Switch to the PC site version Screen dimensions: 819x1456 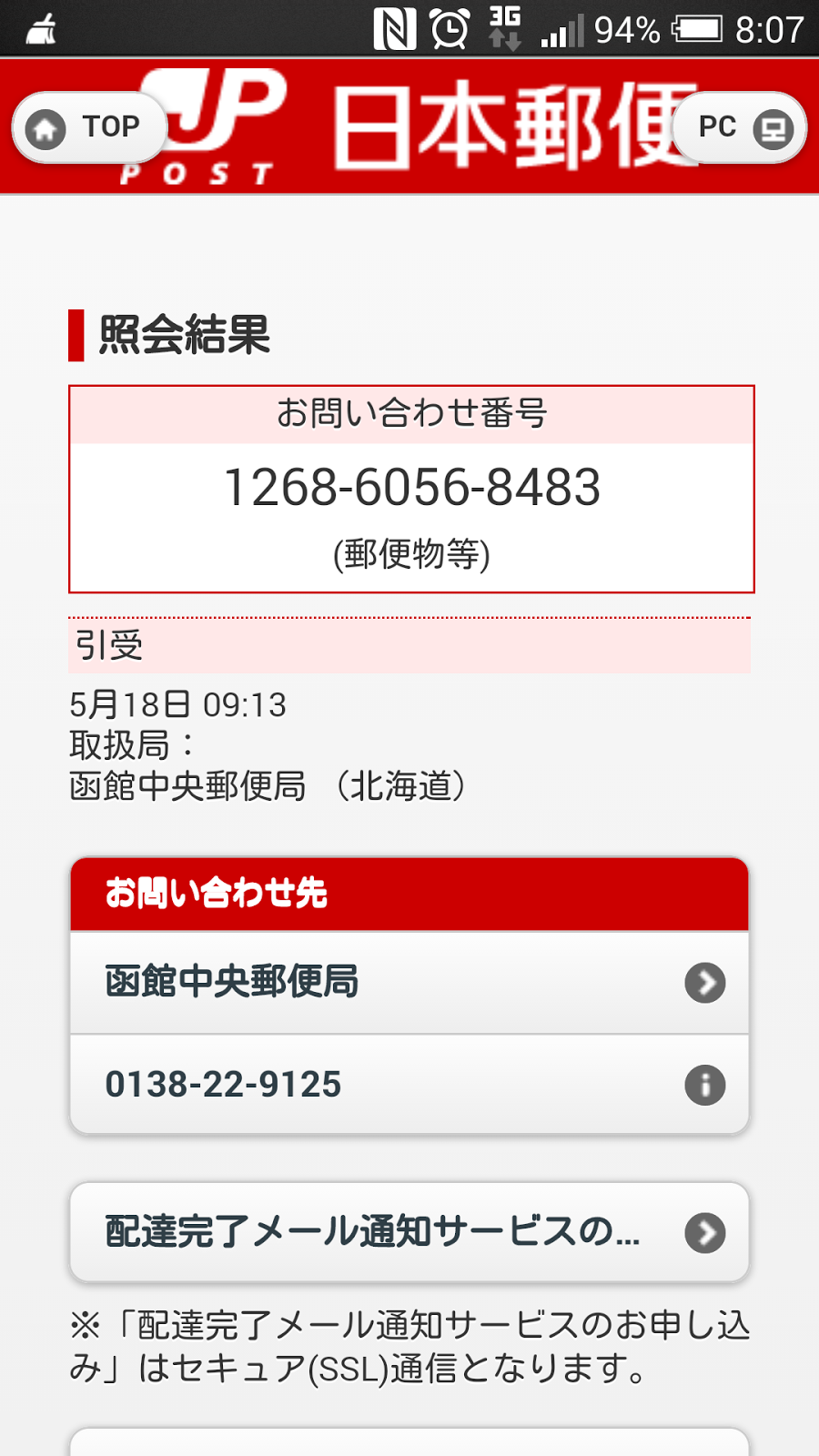pos(739,127)
